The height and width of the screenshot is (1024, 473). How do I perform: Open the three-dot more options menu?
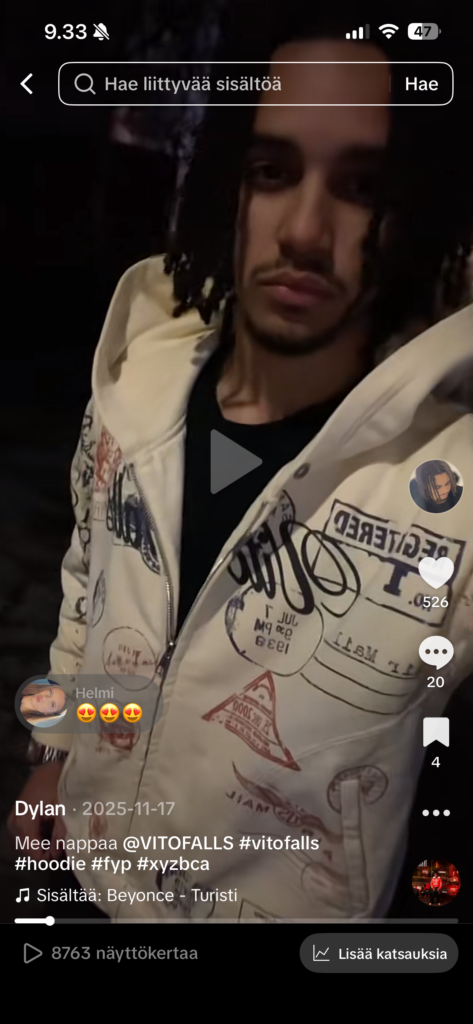436,813
